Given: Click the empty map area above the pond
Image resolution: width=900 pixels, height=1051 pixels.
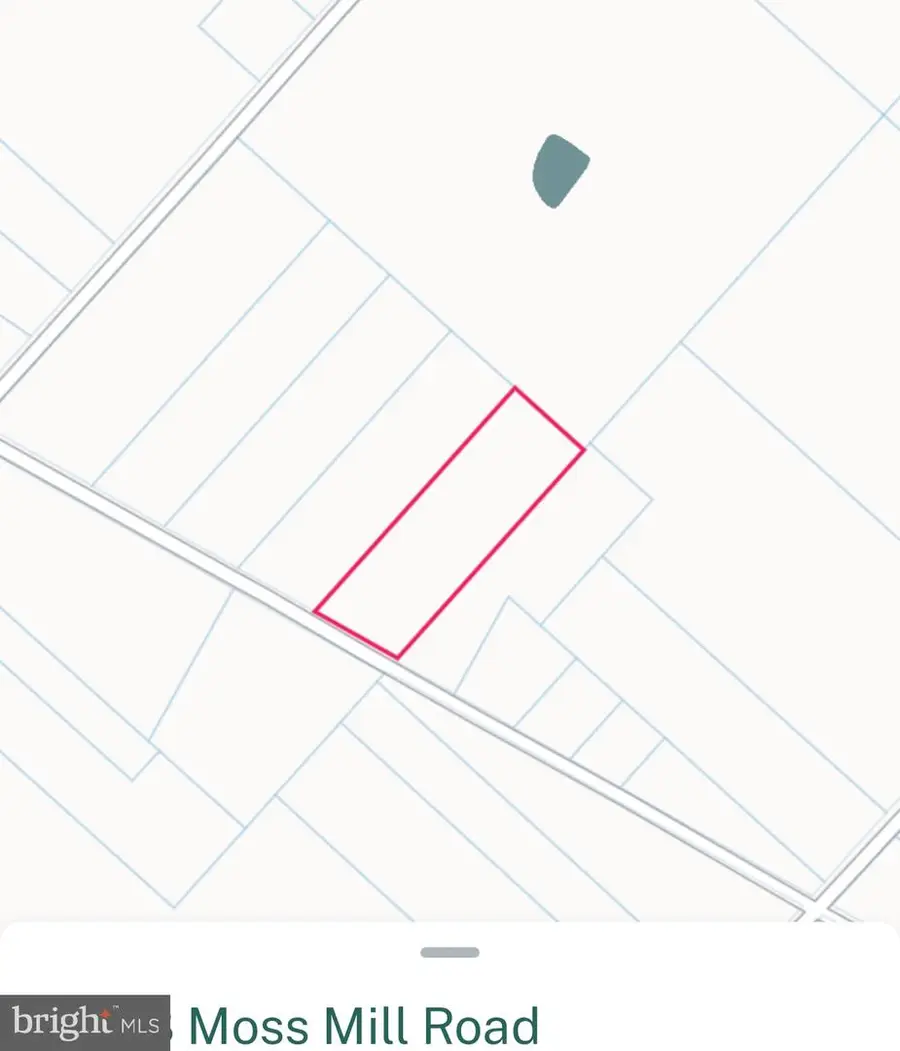Looking at the screenshot, I should click(560, 70).
